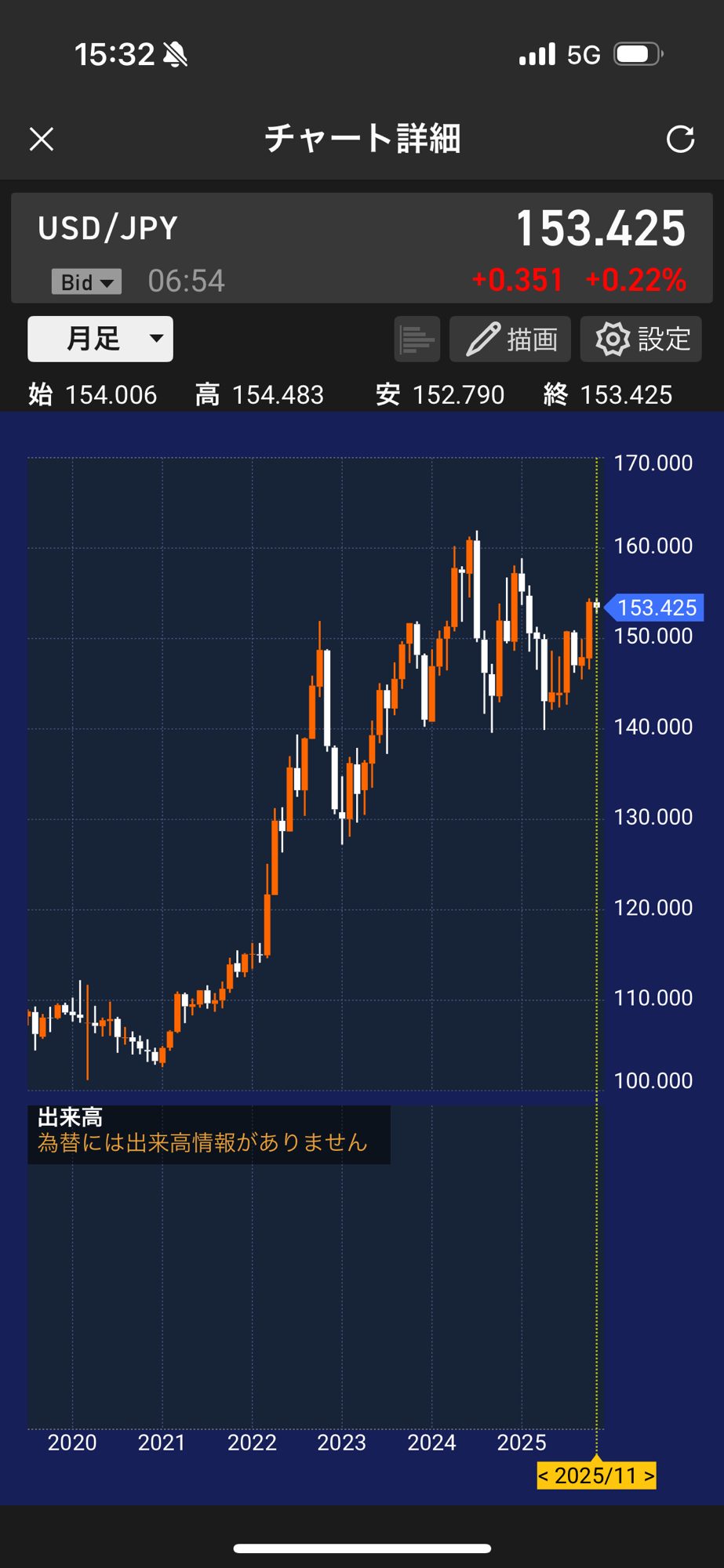This screenshot has height=1568, width=724.
Task: Tap the 2025/11 date marker
Action: point(596,1475)
